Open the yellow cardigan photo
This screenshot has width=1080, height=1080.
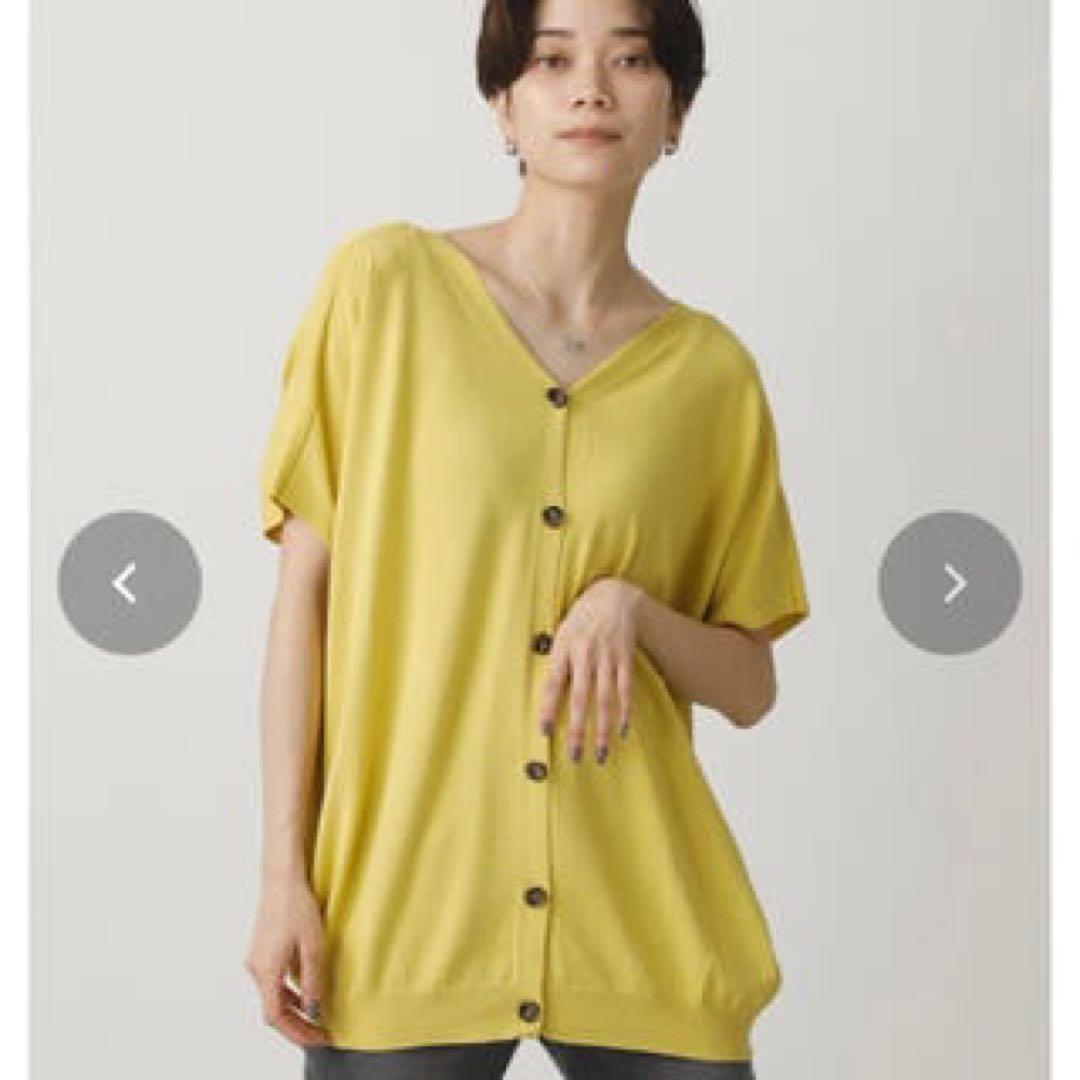(540, 540)
